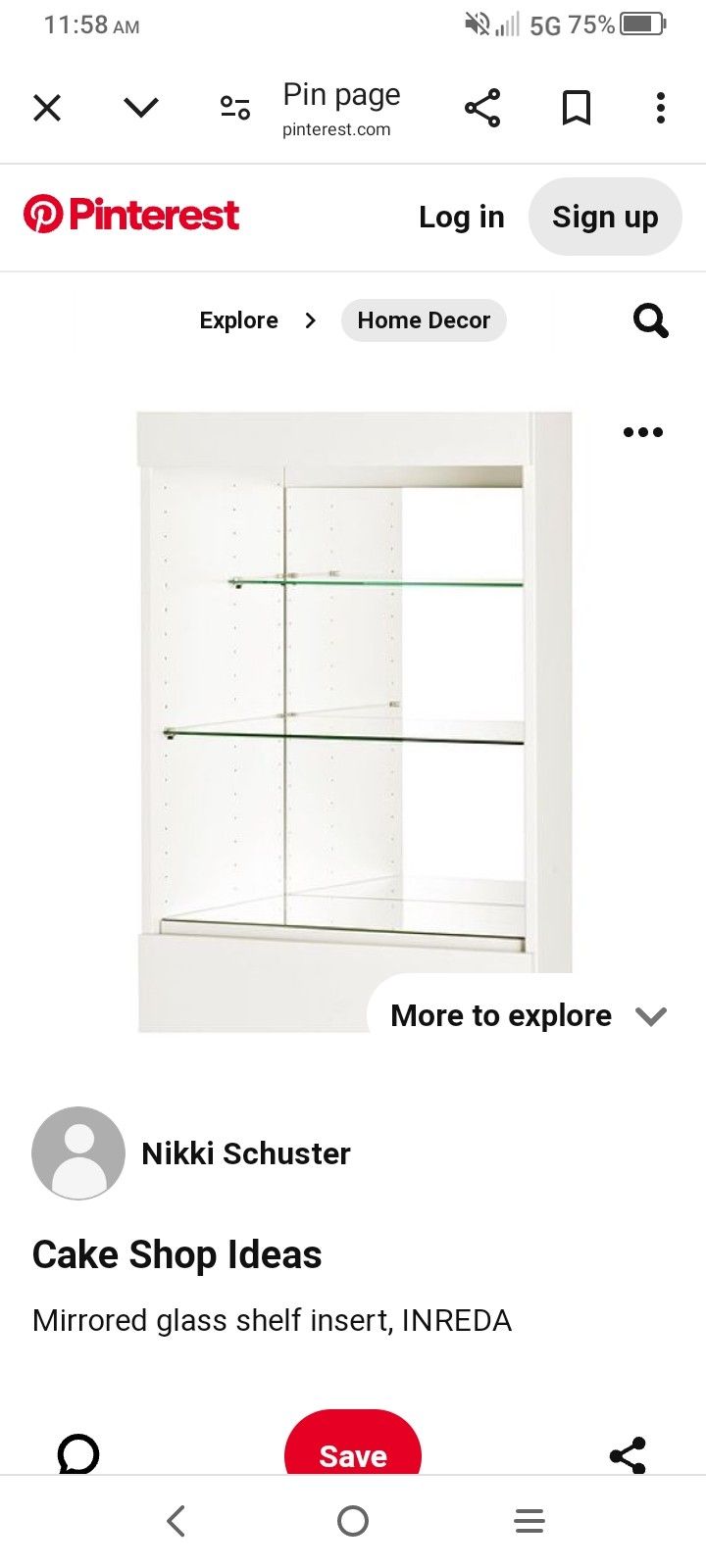Log in to Pinterest
This screenshot has width=706, height=1568.
click(461, 217)
